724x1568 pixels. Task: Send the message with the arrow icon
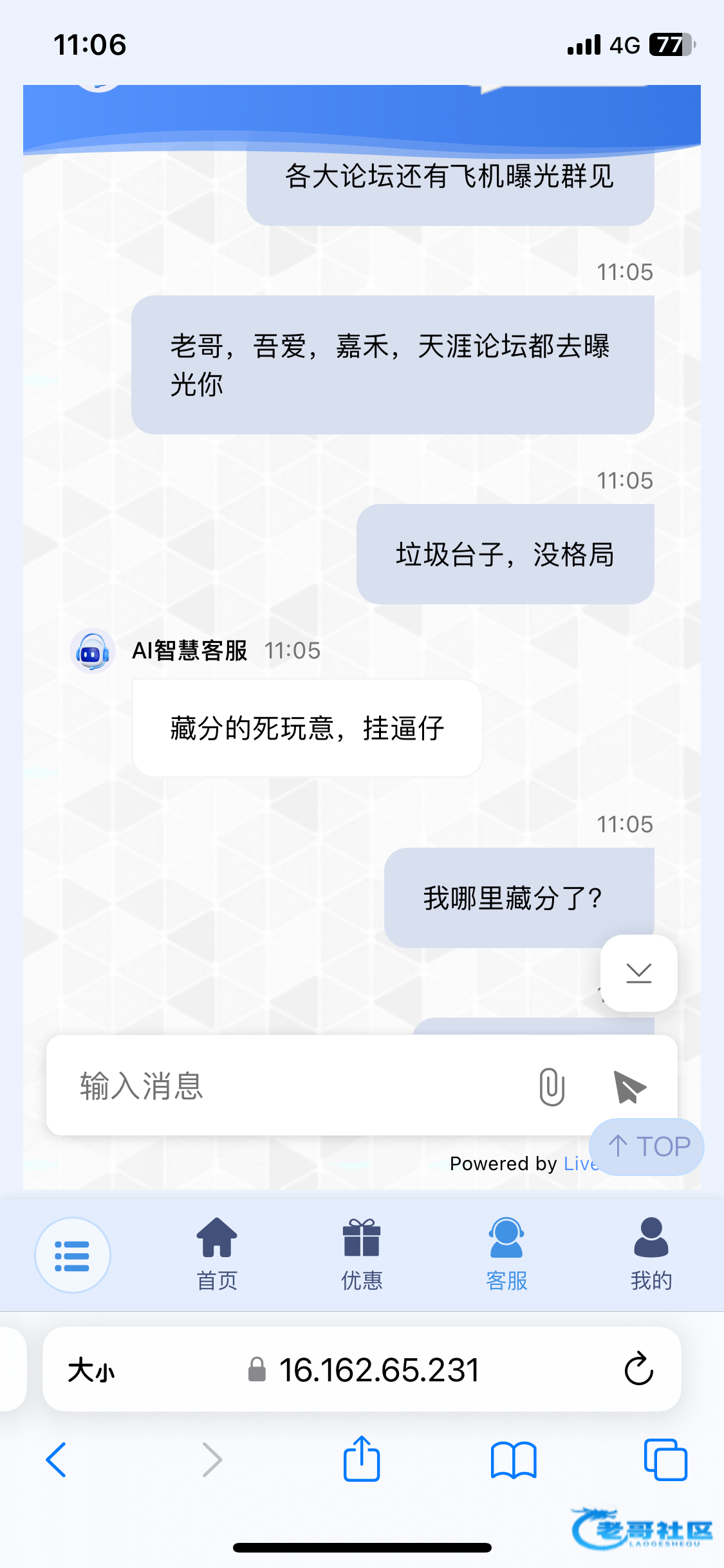[629, 1087]
